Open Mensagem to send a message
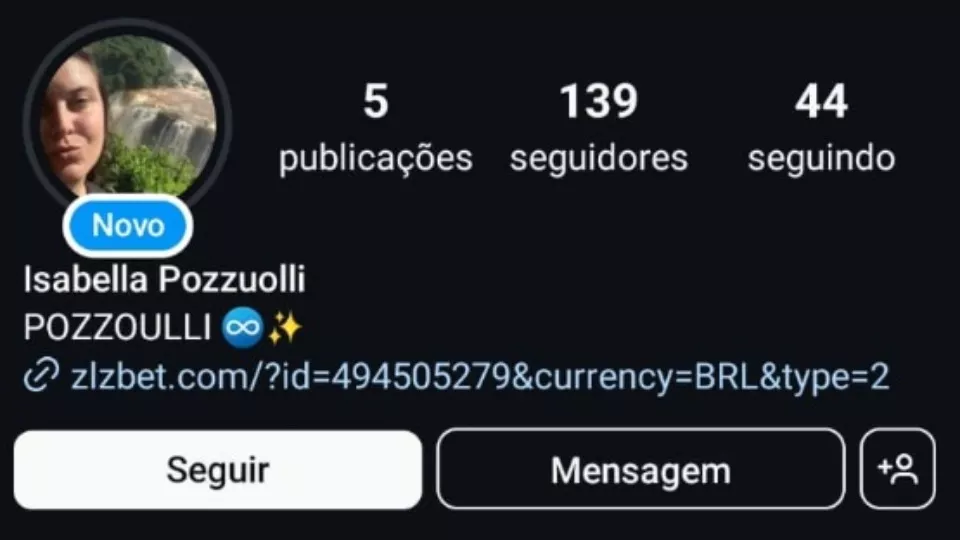 [x=640, y=470]
